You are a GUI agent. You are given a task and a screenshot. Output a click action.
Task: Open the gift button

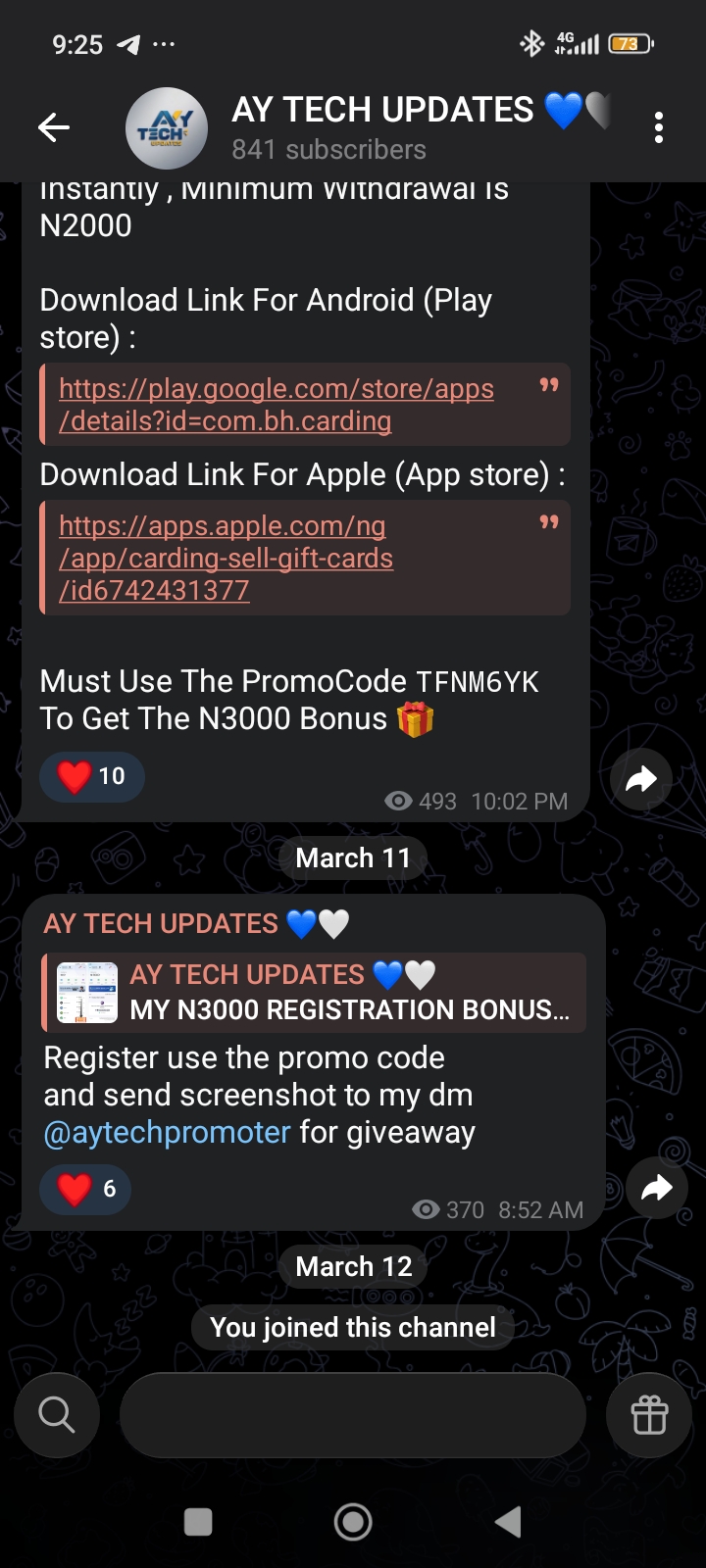click(649, 1414)
